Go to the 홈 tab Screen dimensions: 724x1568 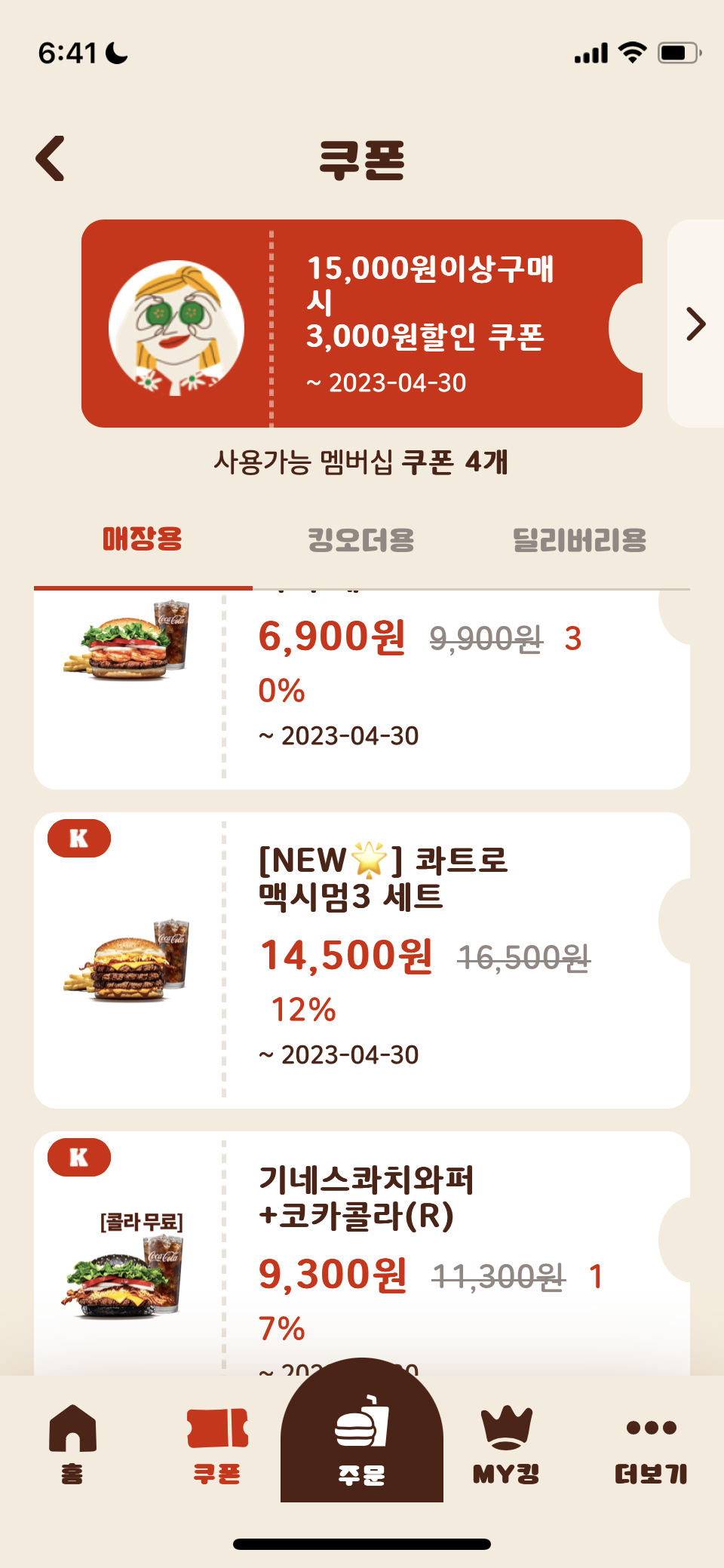(x=72, y=1444)
